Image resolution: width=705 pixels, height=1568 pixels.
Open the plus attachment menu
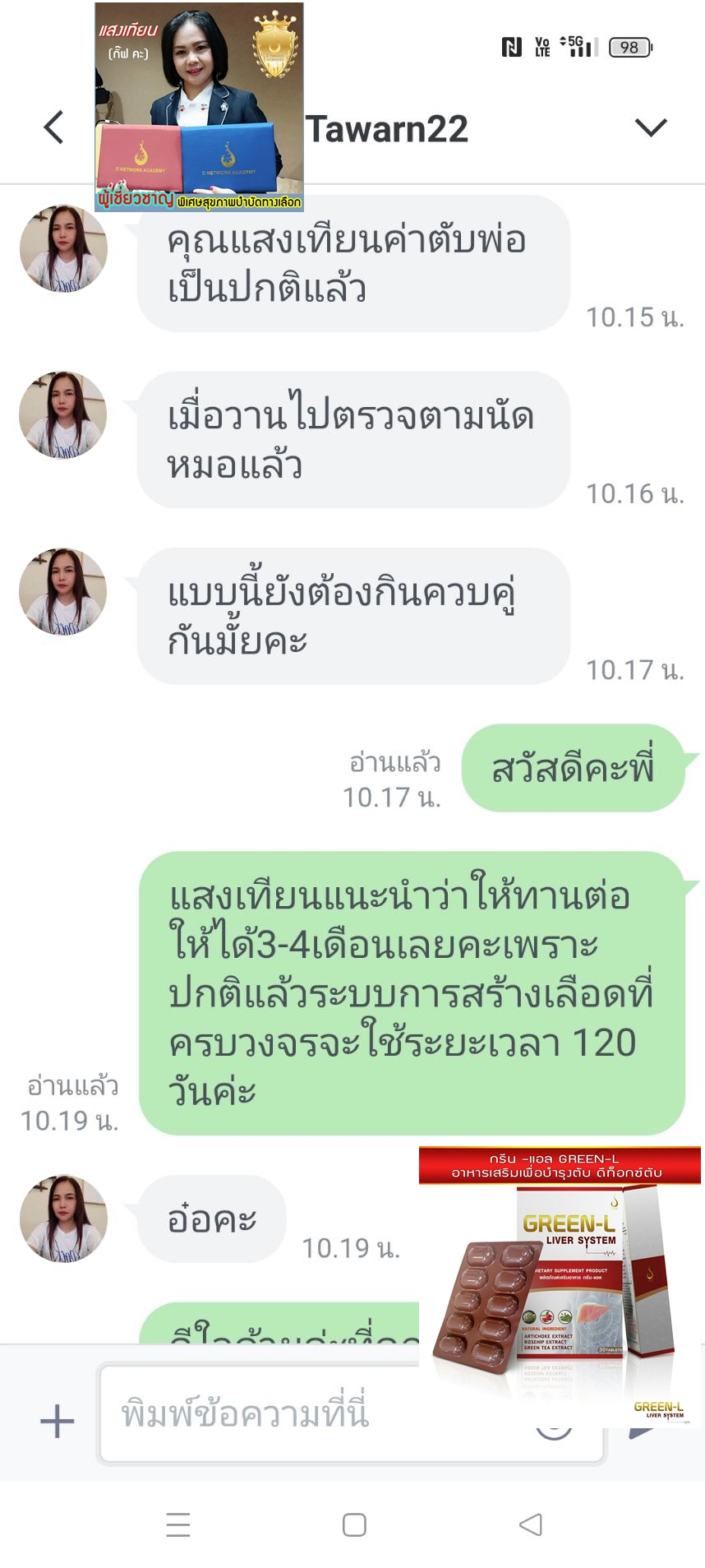click(x=57, y=1420)
